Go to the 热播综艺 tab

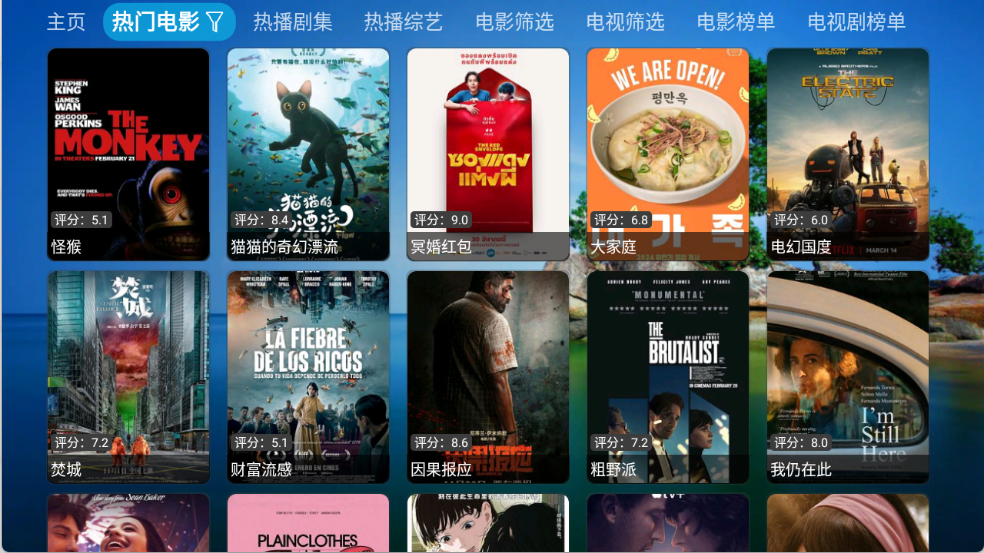tap(403, 22)
